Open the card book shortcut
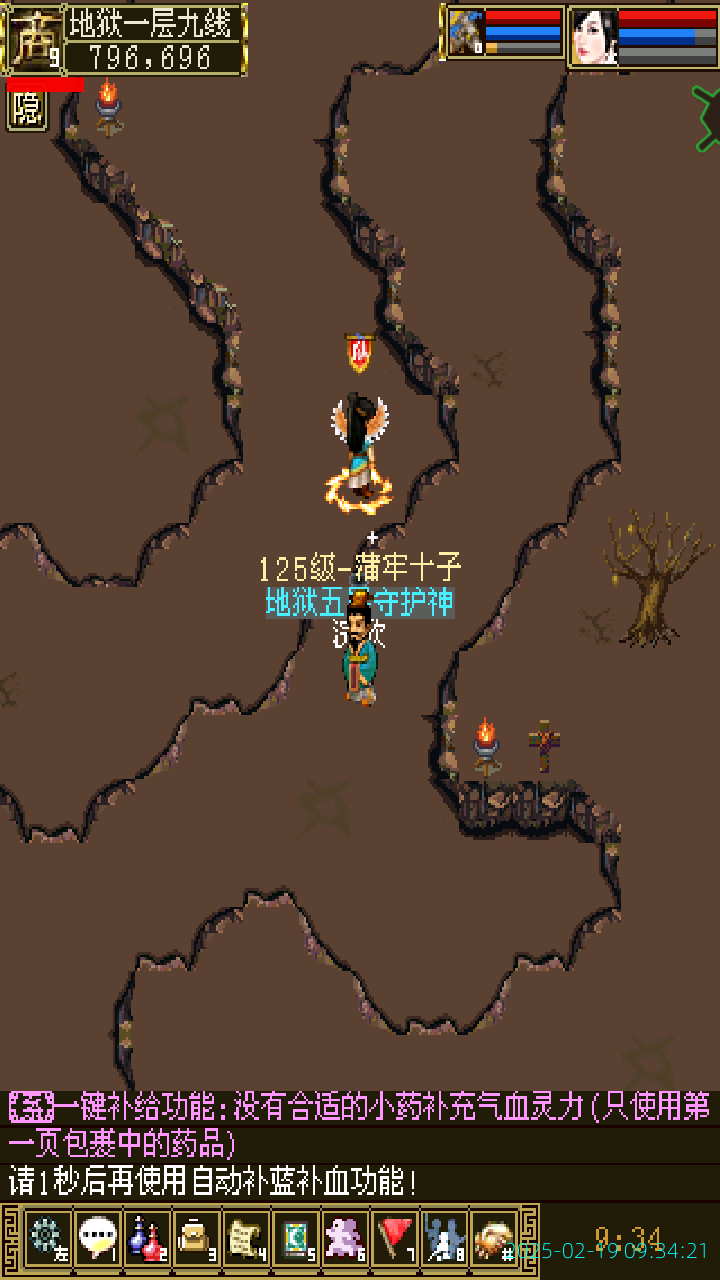The height and width of the screenshot is (1280, 720). [x=296, y=1238]
